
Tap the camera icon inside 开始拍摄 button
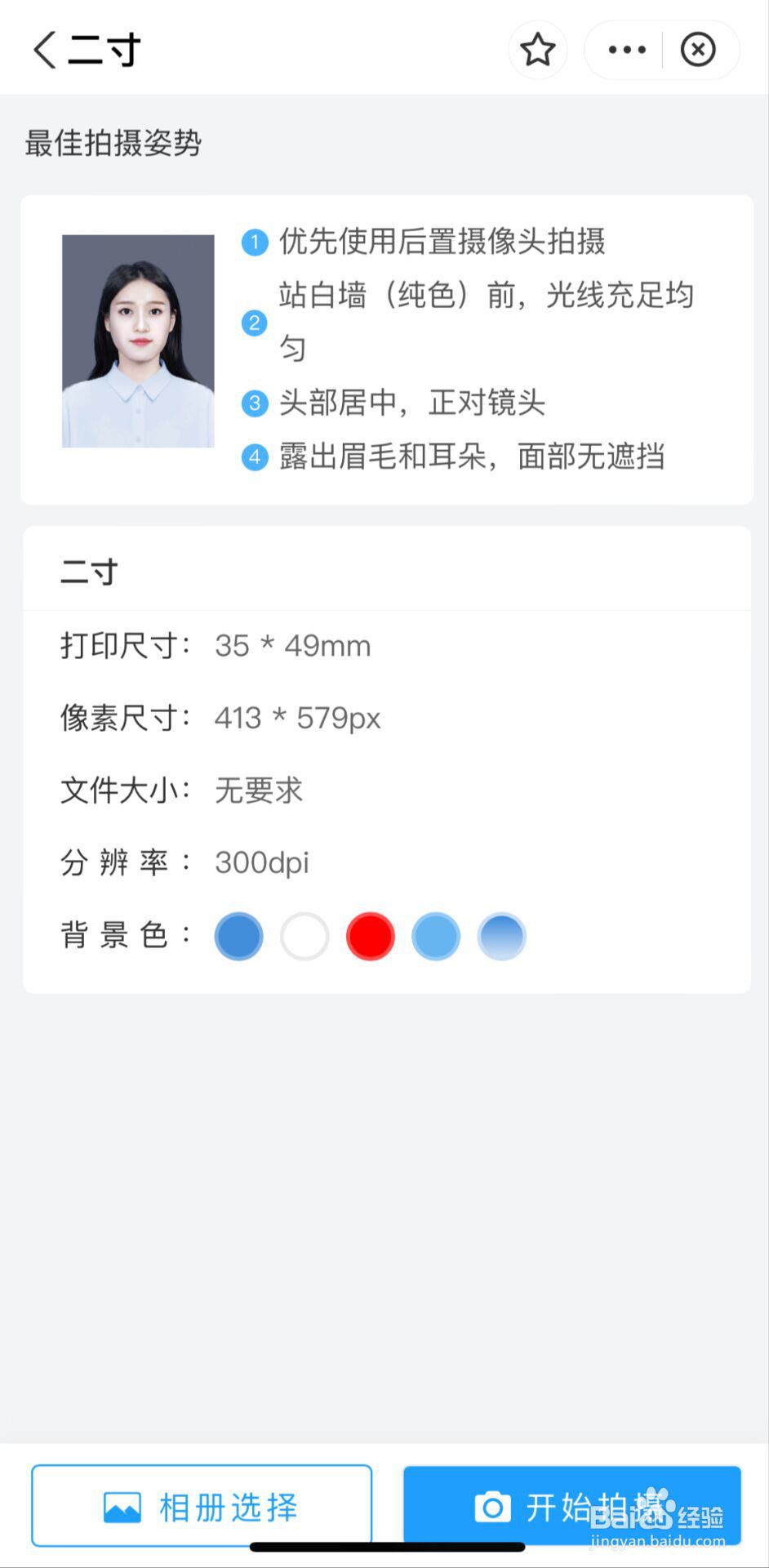point(490,1505)
